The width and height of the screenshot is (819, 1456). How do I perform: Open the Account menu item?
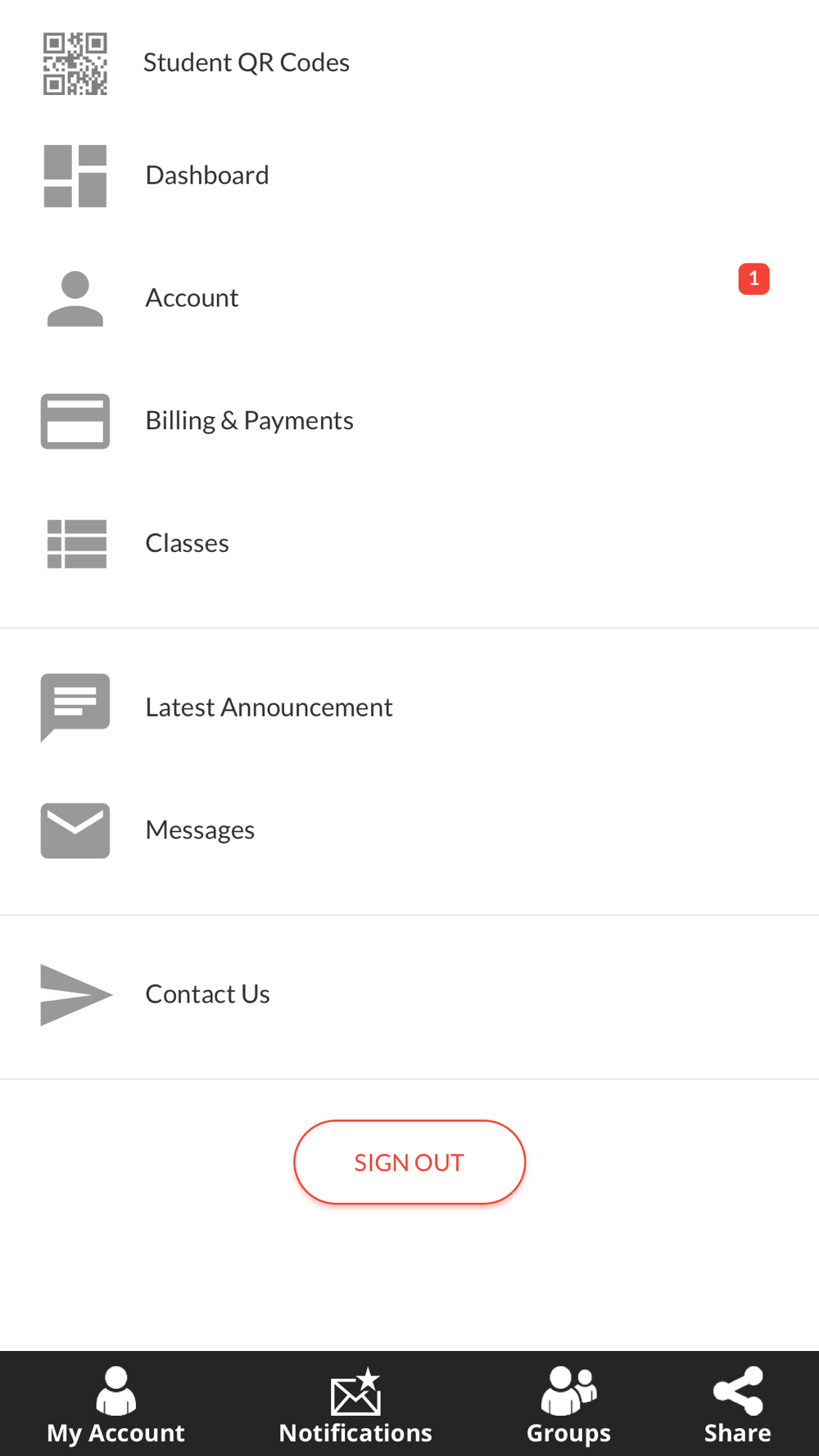409,298
